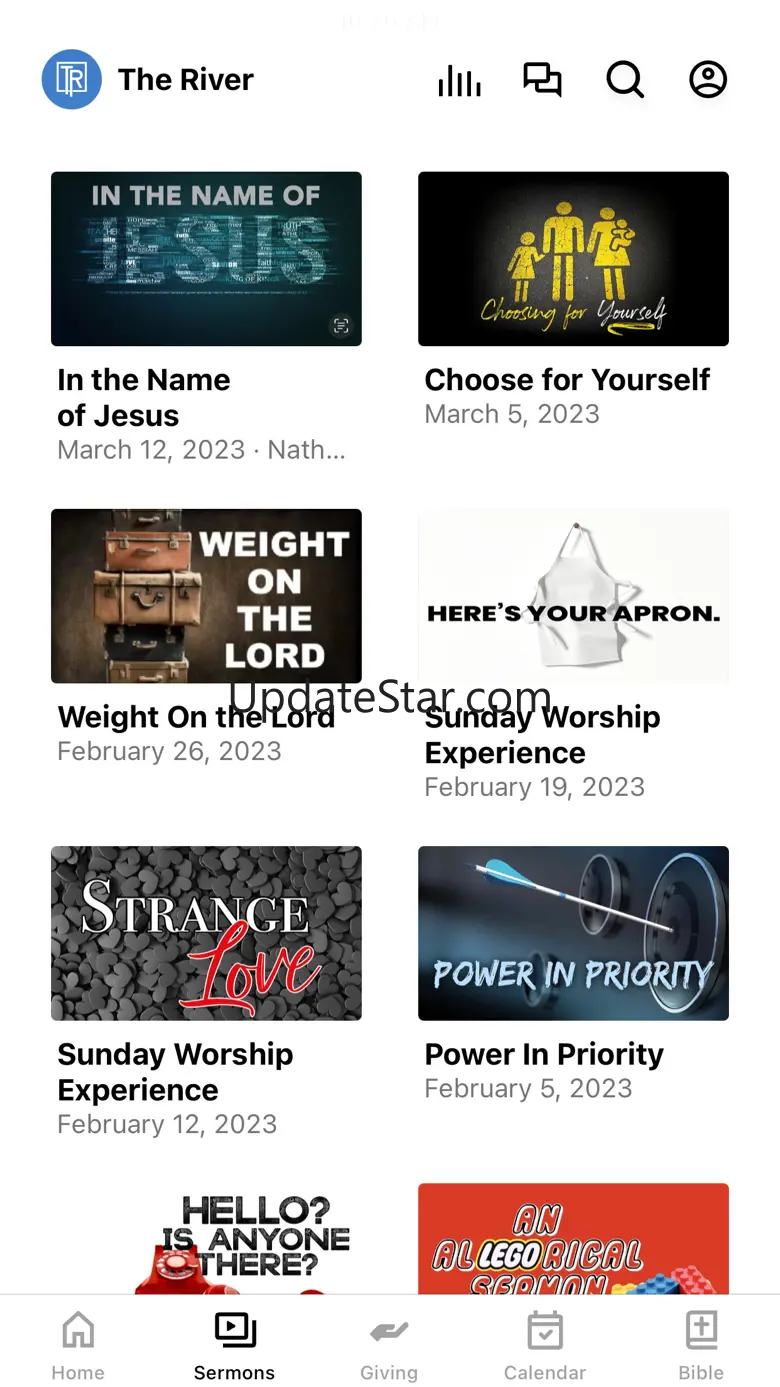
Task: Open the February 12 Strange Love sermon
Action: click(x=206, y=933)
